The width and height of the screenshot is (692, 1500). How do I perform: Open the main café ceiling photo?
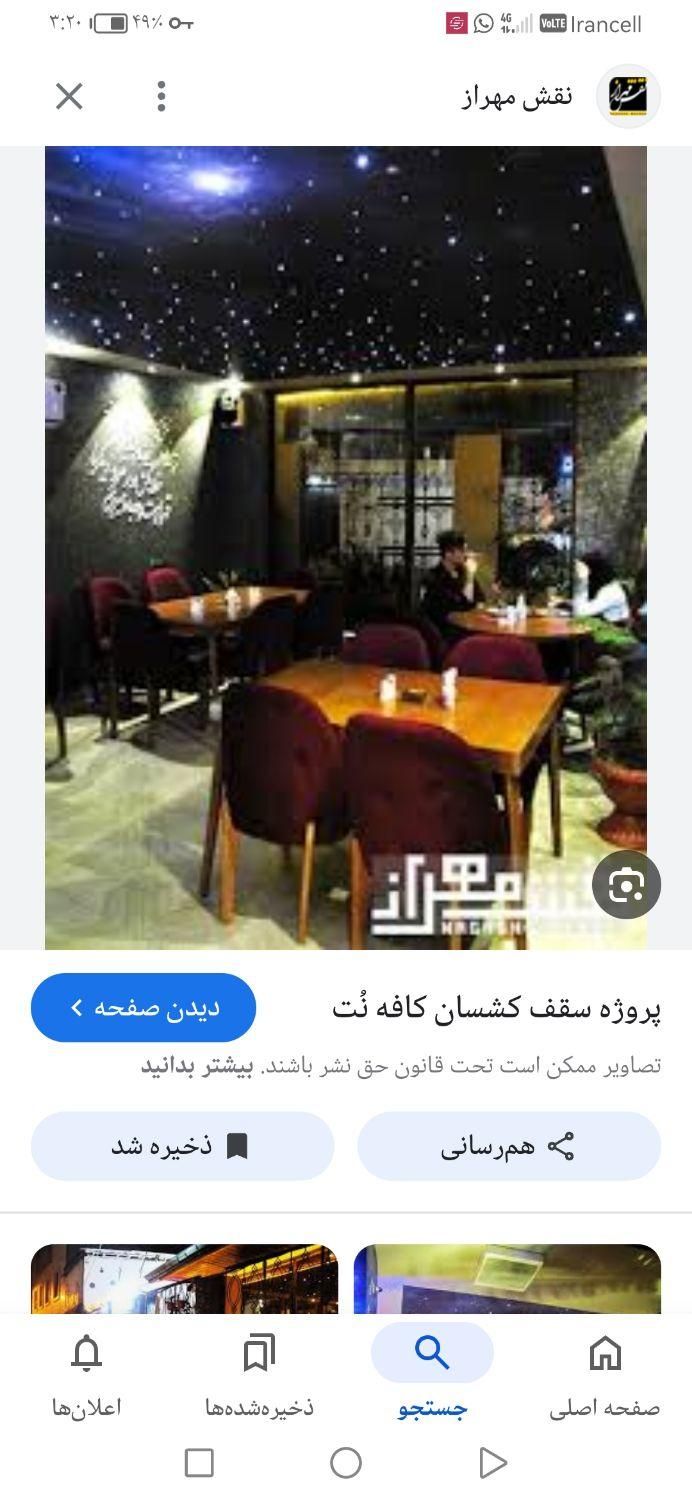coord(345,547)
